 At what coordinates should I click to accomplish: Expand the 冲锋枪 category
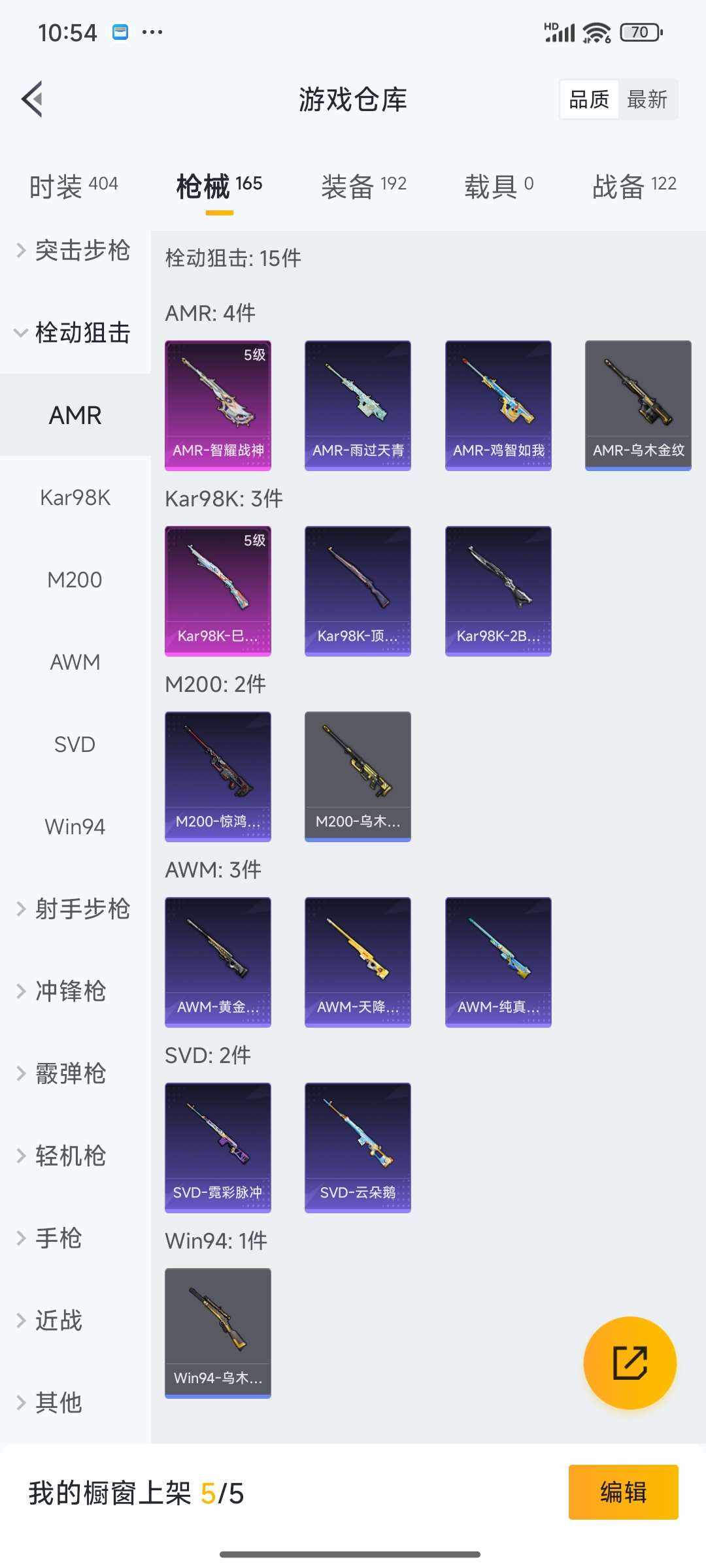[71, 991]
